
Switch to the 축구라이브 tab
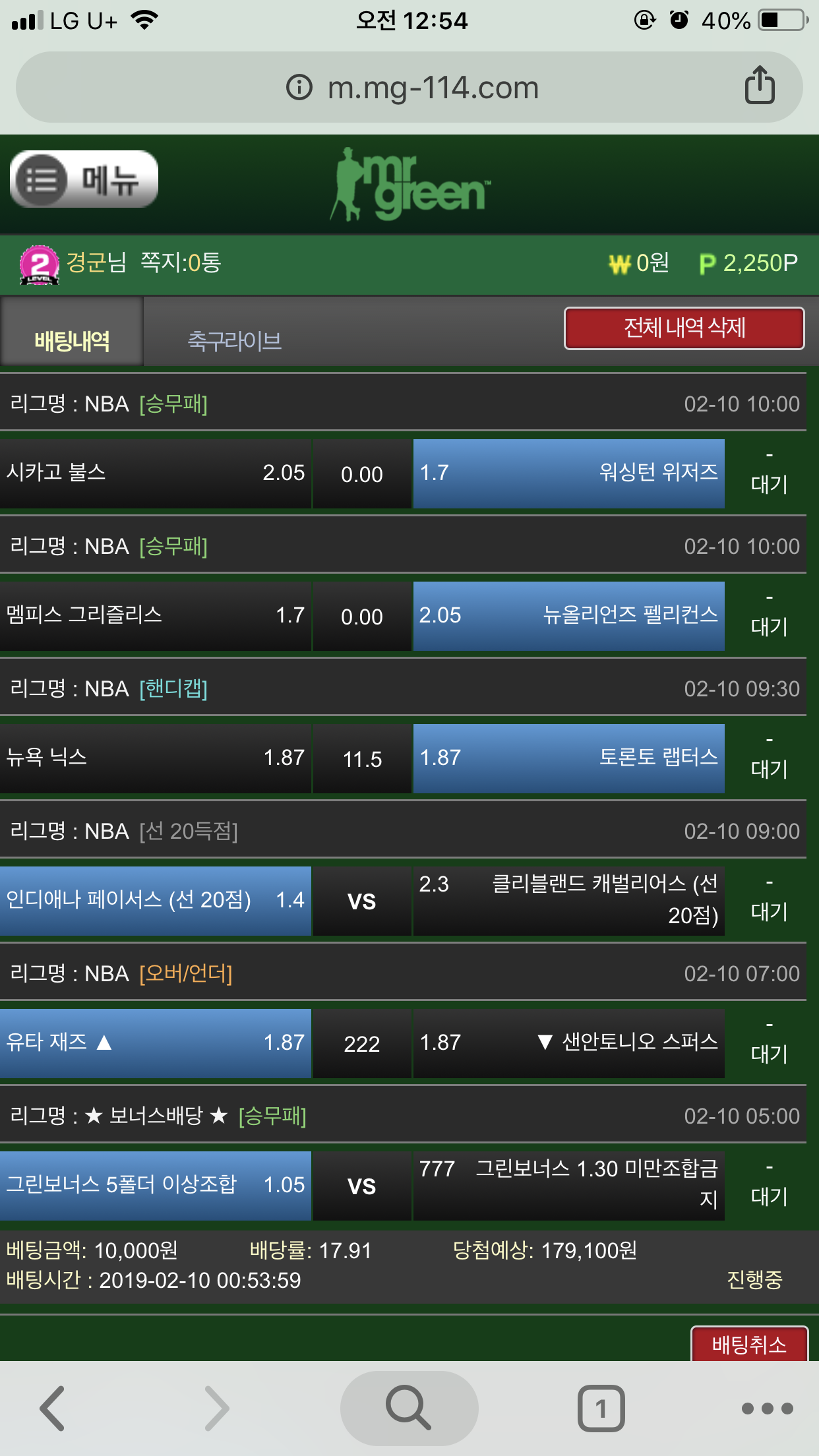pyautogui.click(x=235, y=340)
